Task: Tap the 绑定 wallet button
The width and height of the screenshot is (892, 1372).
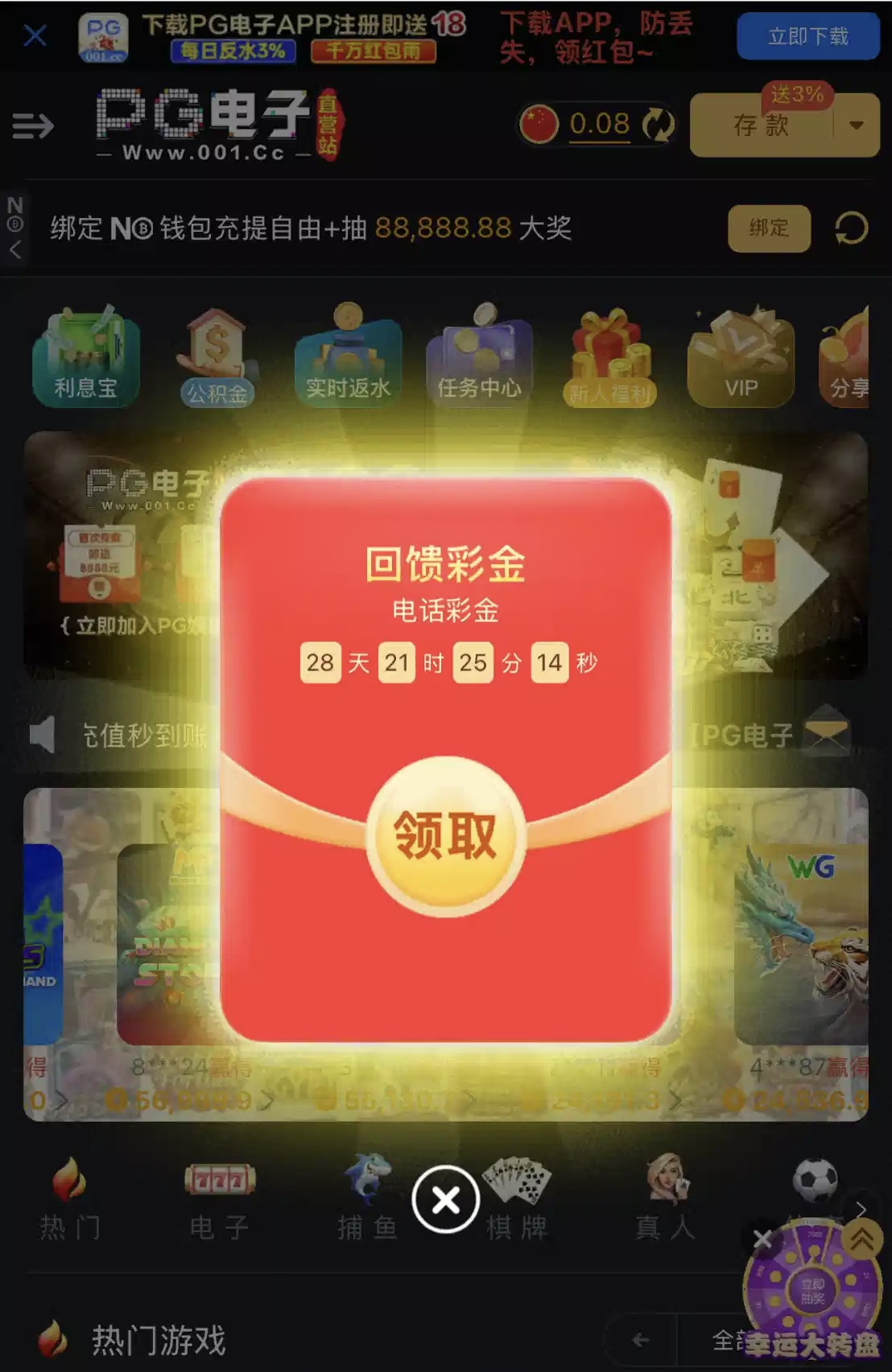Action: [769, 228]
